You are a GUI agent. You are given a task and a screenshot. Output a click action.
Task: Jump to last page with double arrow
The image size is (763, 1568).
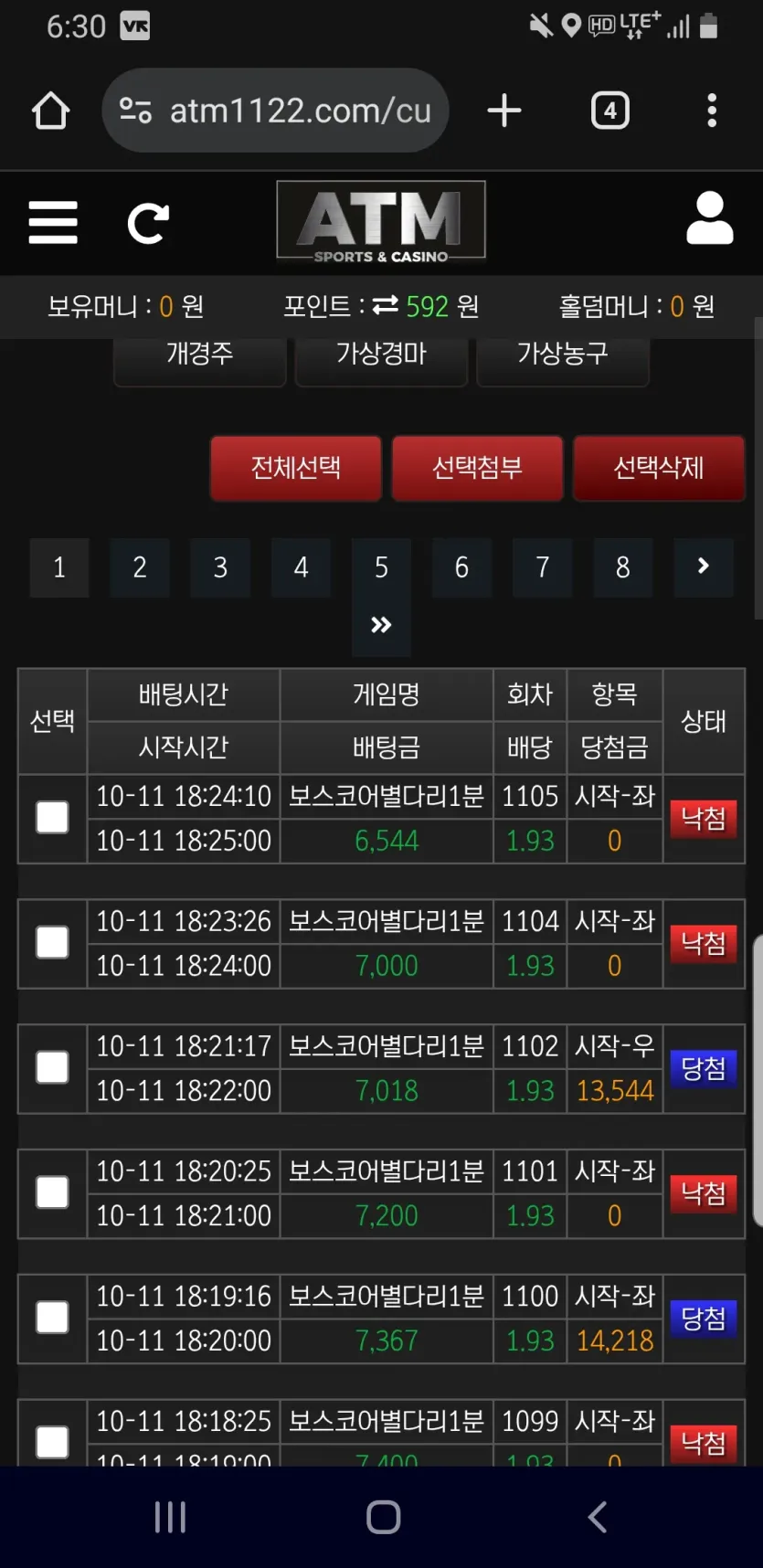coord(381,626)
